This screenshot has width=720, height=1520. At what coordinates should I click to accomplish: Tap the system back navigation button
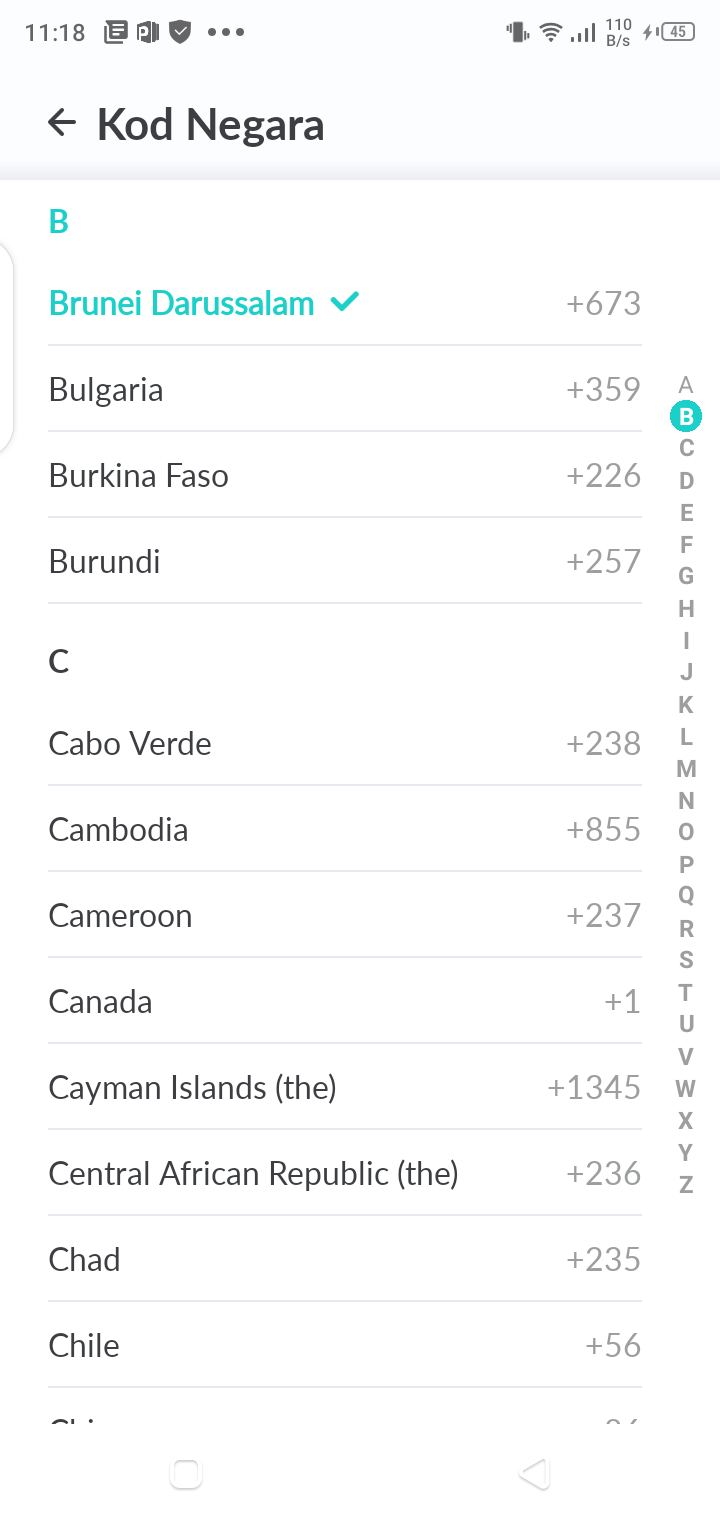535,1473
